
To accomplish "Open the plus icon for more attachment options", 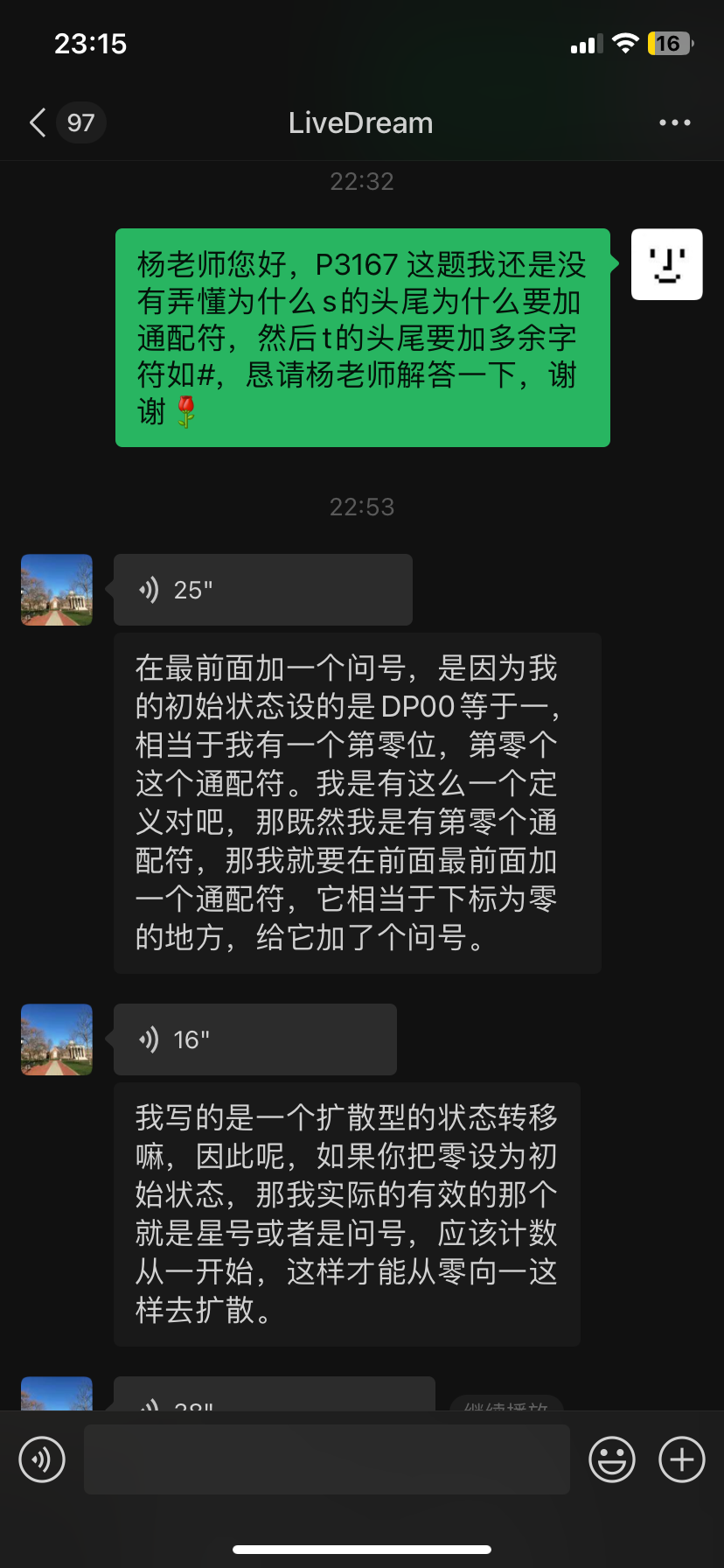I will click(681, 1459).
